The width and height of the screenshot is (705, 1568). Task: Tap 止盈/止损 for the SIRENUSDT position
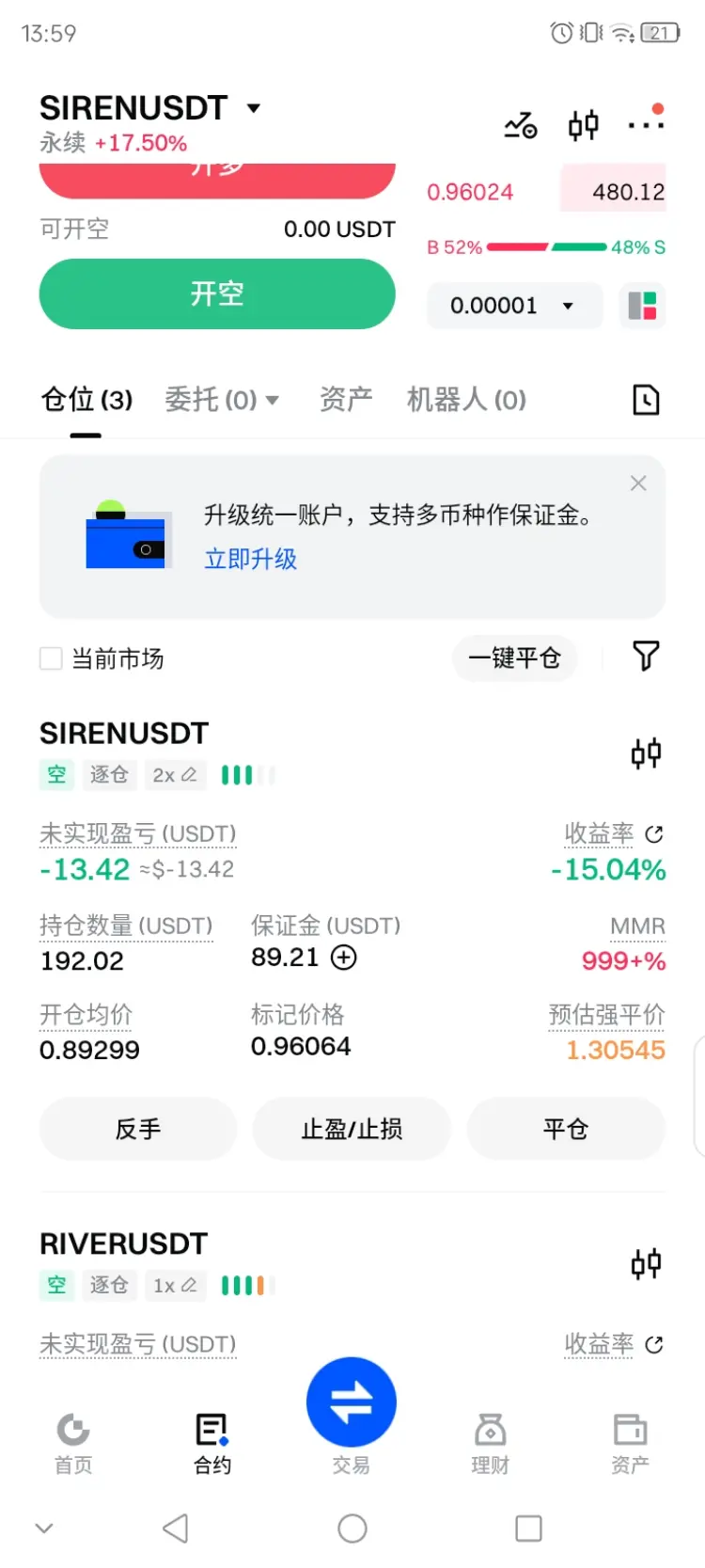tap(352, 1129)
